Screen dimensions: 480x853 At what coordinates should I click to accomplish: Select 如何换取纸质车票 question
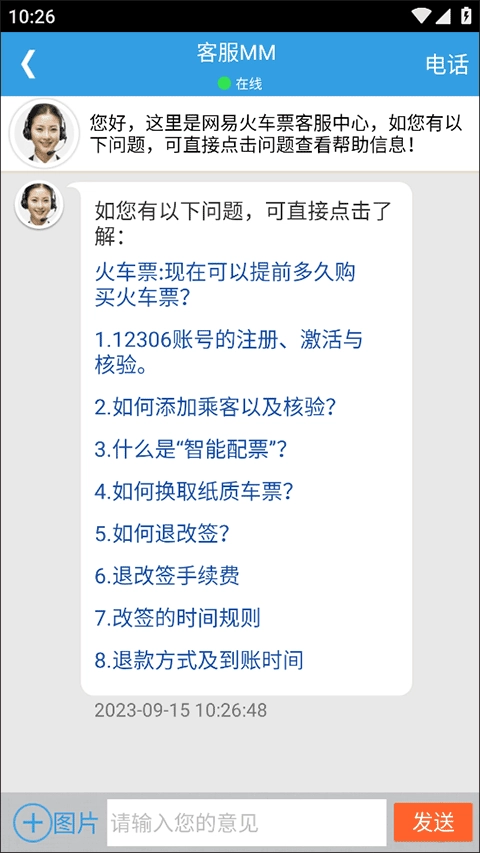[x=194, y=492]
